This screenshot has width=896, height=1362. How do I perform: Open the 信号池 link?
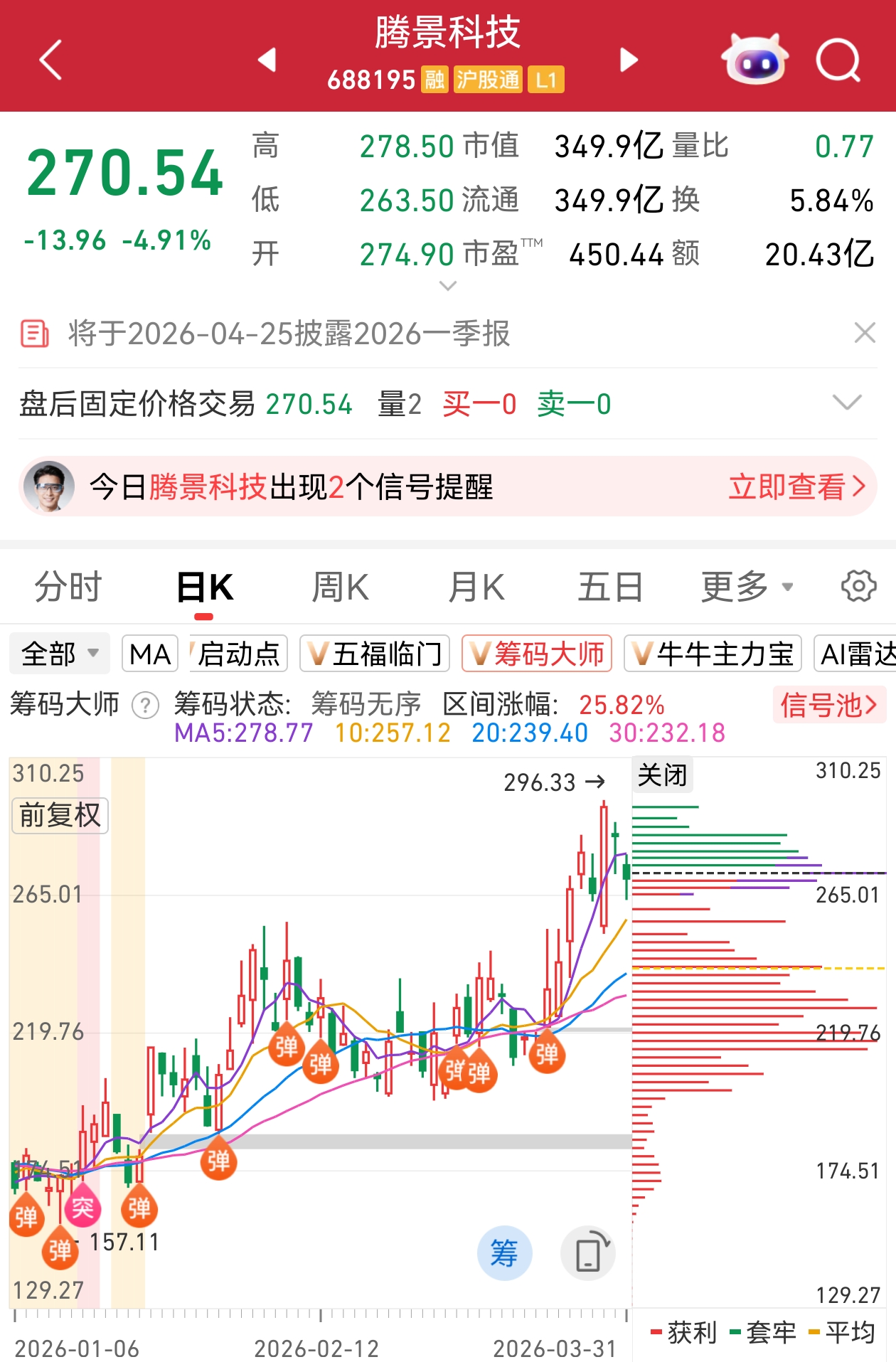(828, 705)
